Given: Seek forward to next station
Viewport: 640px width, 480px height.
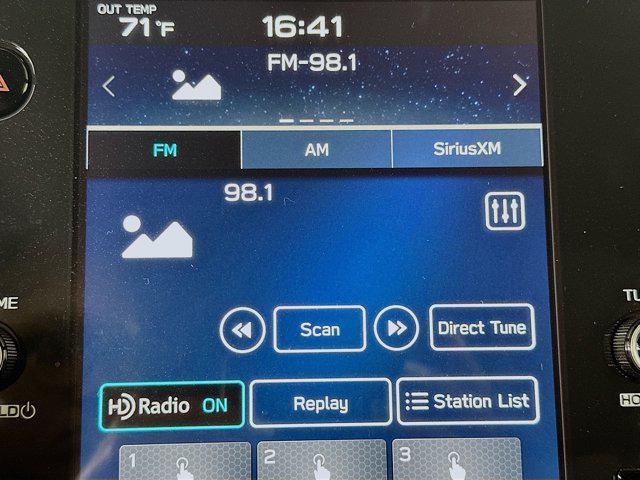Looking at the screenshot, I should [x=396, y=328].
